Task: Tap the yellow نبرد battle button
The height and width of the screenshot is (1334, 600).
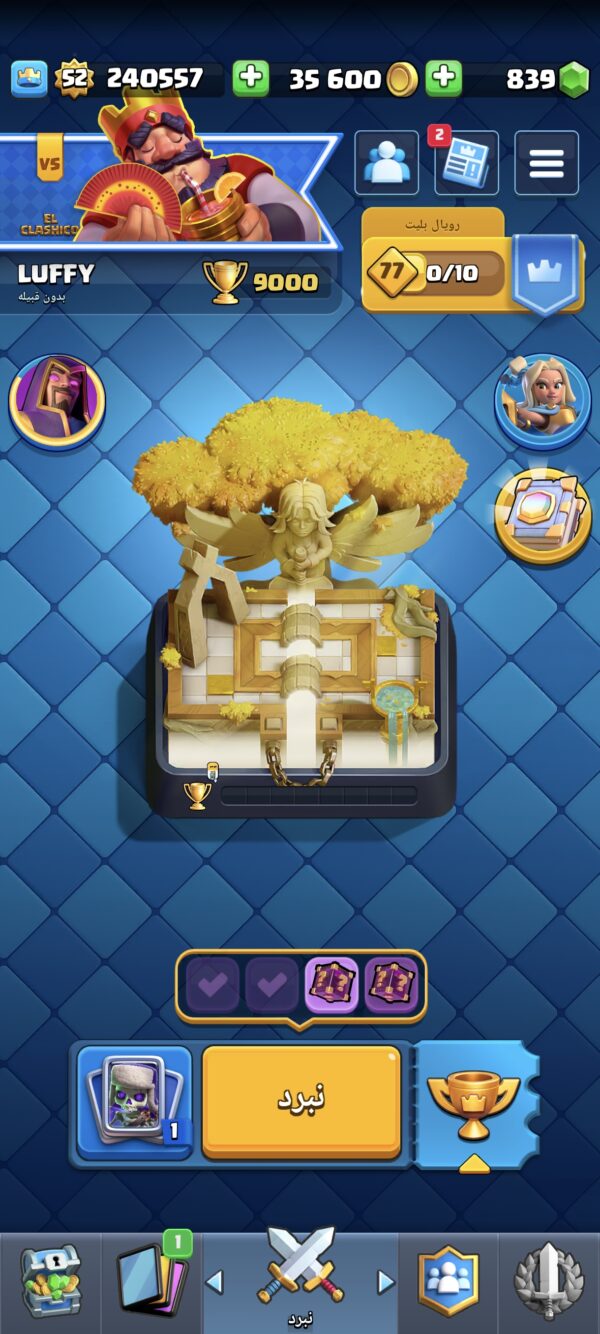Action: (x=301, y=1101)
